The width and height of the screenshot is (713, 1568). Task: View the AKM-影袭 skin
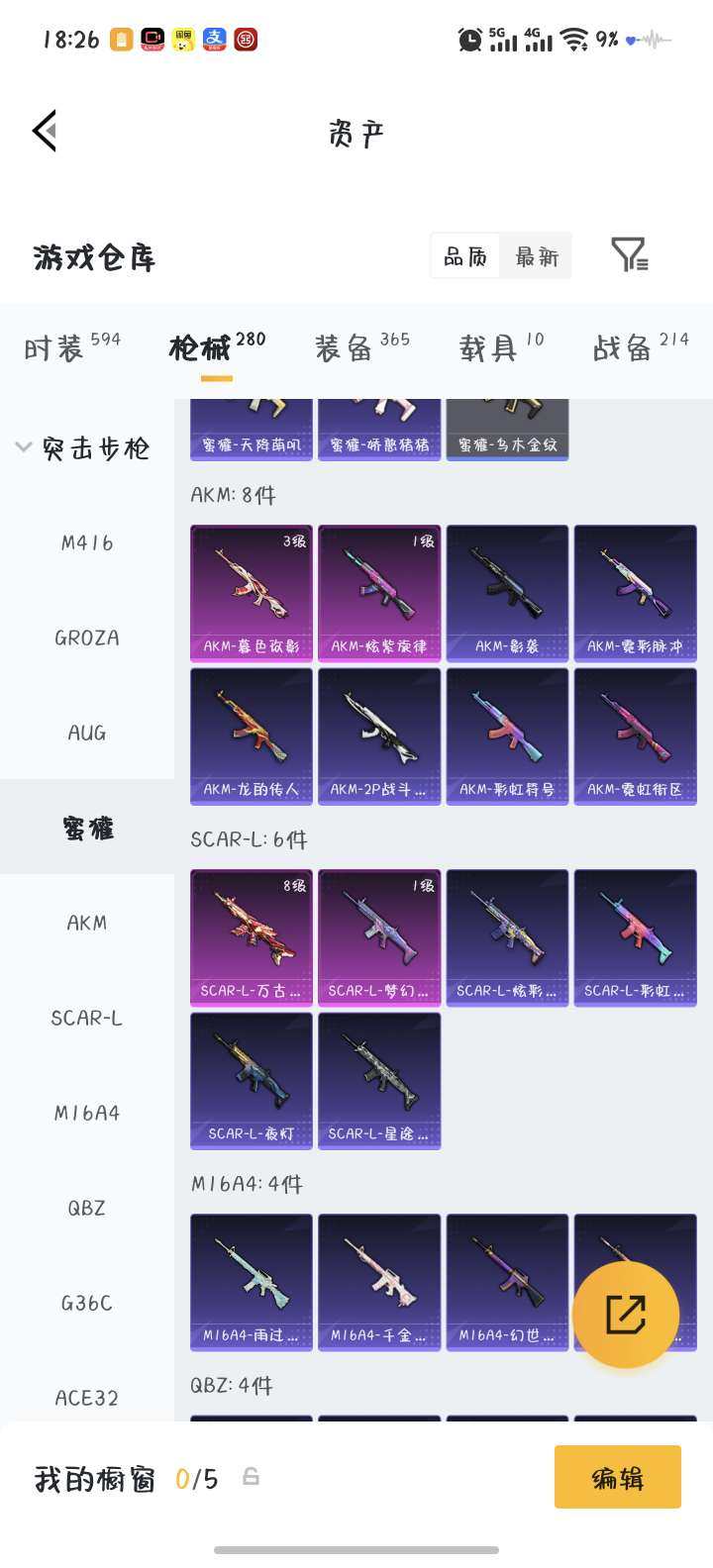click(x=507, y=593)
